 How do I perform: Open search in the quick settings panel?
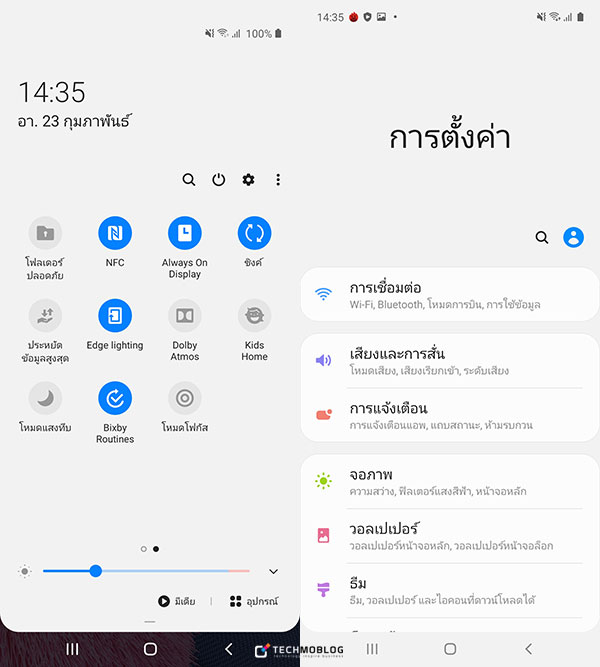(189, 180)
